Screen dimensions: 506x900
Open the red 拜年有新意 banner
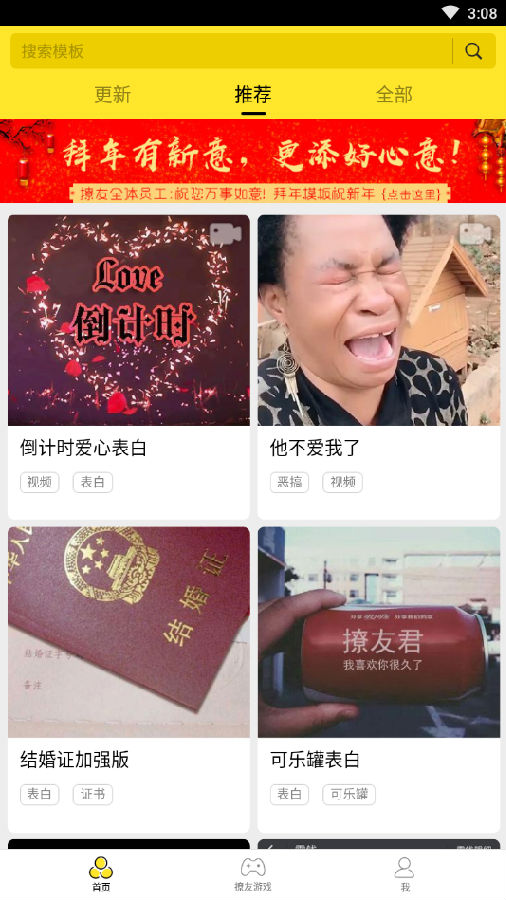tap(253, 161)
